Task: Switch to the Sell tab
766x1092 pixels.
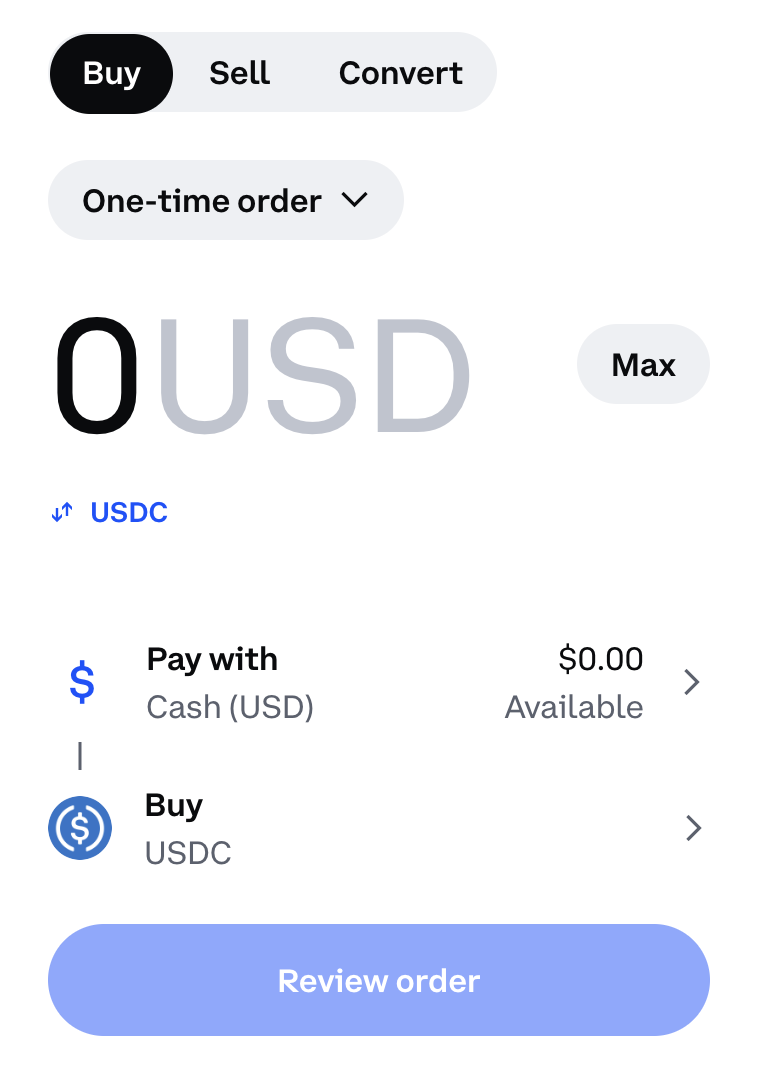Action: point(239,74)
